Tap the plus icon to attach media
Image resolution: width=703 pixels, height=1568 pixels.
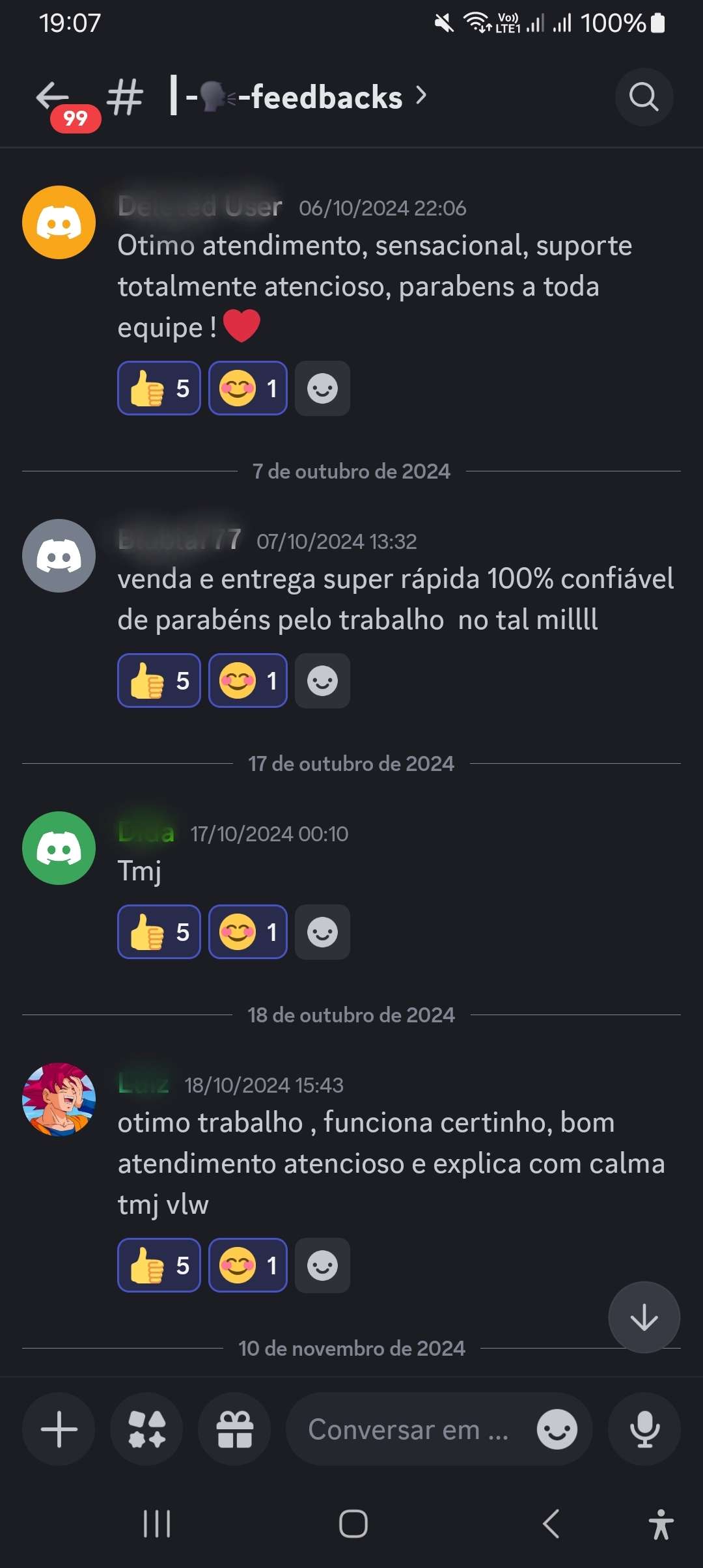(58, 1429)
